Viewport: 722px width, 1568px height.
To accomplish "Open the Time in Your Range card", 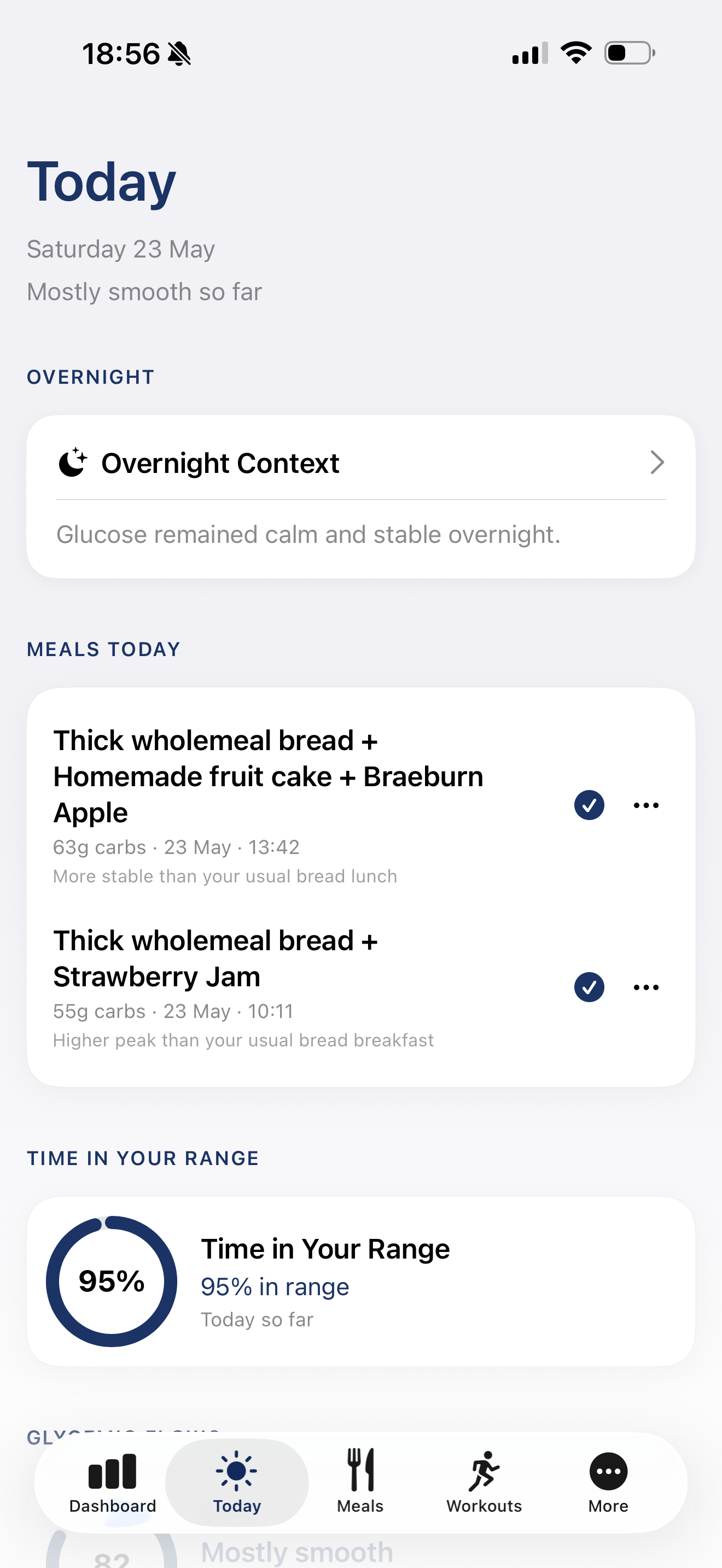I will 361,1282.
